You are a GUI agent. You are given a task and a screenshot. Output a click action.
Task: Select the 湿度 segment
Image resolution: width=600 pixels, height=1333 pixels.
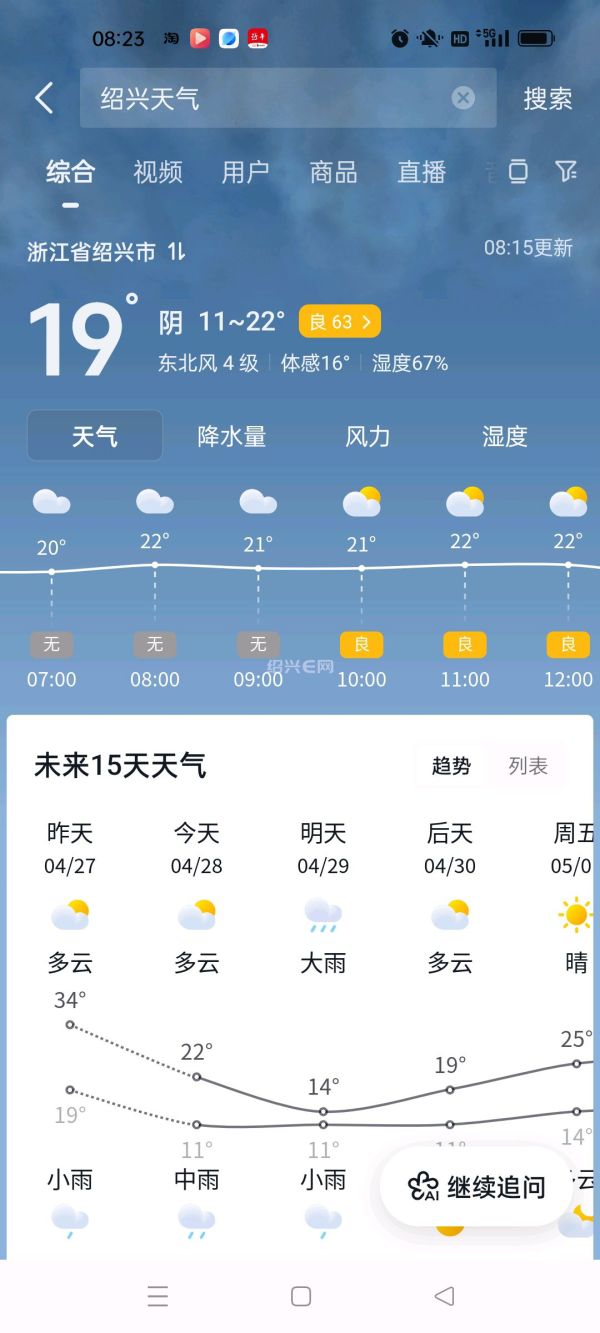point(504,436)
